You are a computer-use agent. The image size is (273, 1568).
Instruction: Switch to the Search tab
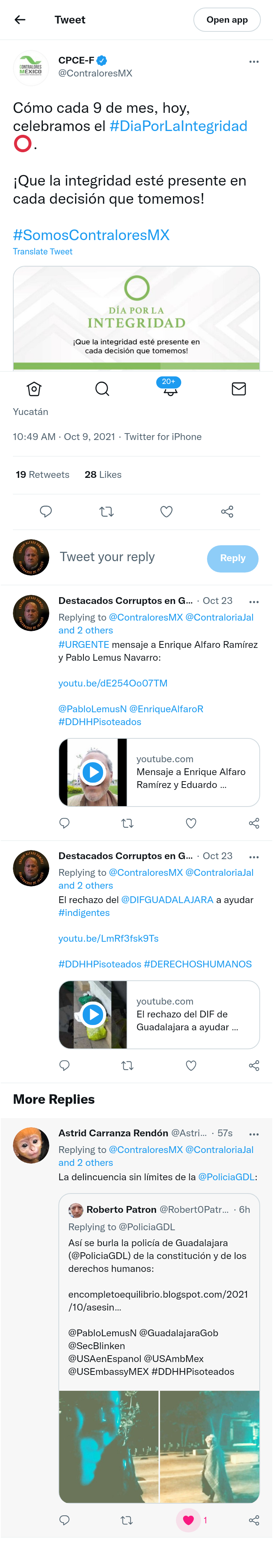[102, 389]
